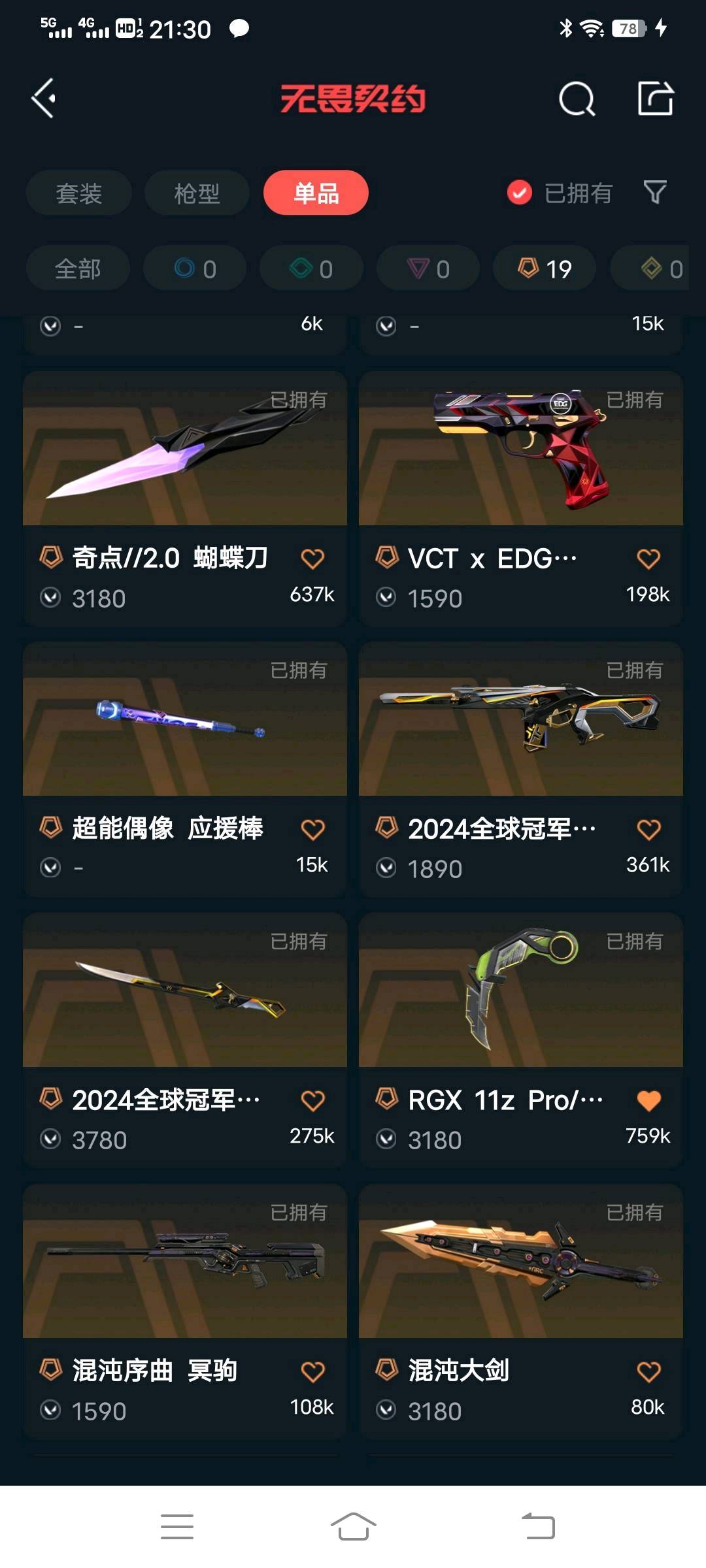This screenshot has height=1568, width=706.
Task: Uncheck the 已拥有 checkbox
Action: pyautogui.click(x=520, y=193)
